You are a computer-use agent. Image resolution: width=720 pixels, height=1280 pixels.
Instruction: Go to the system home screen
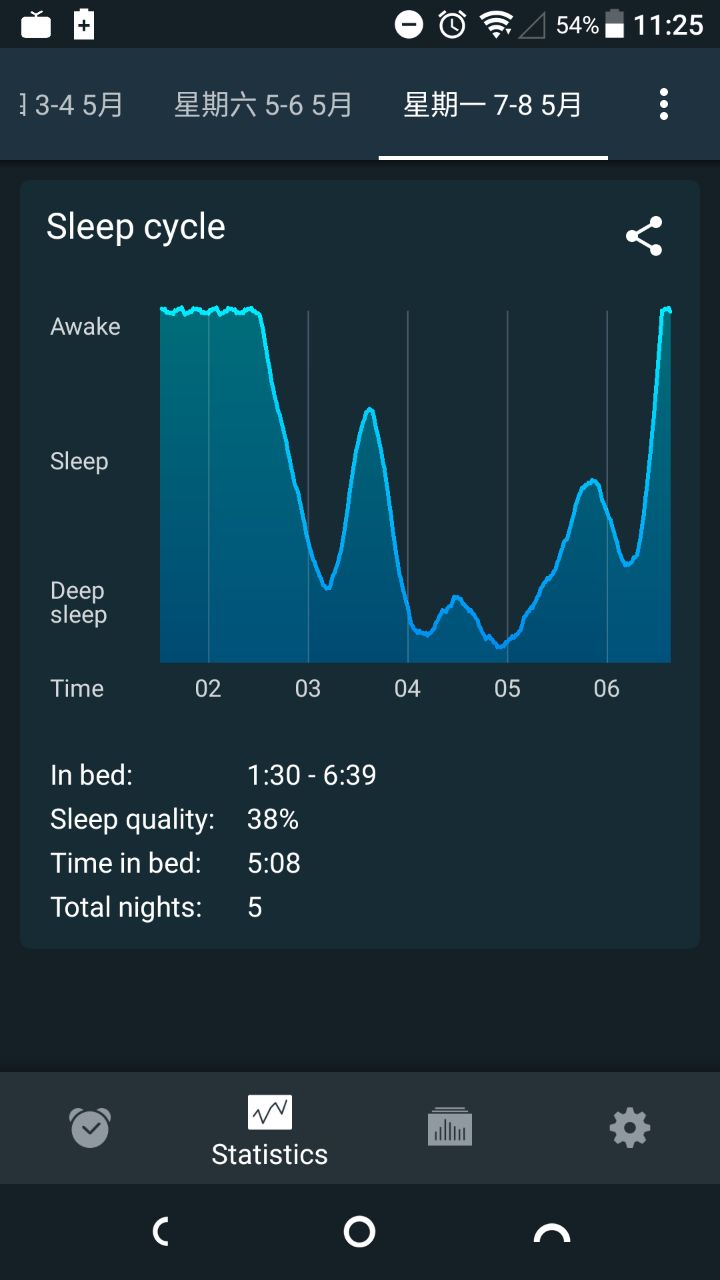359,1232
